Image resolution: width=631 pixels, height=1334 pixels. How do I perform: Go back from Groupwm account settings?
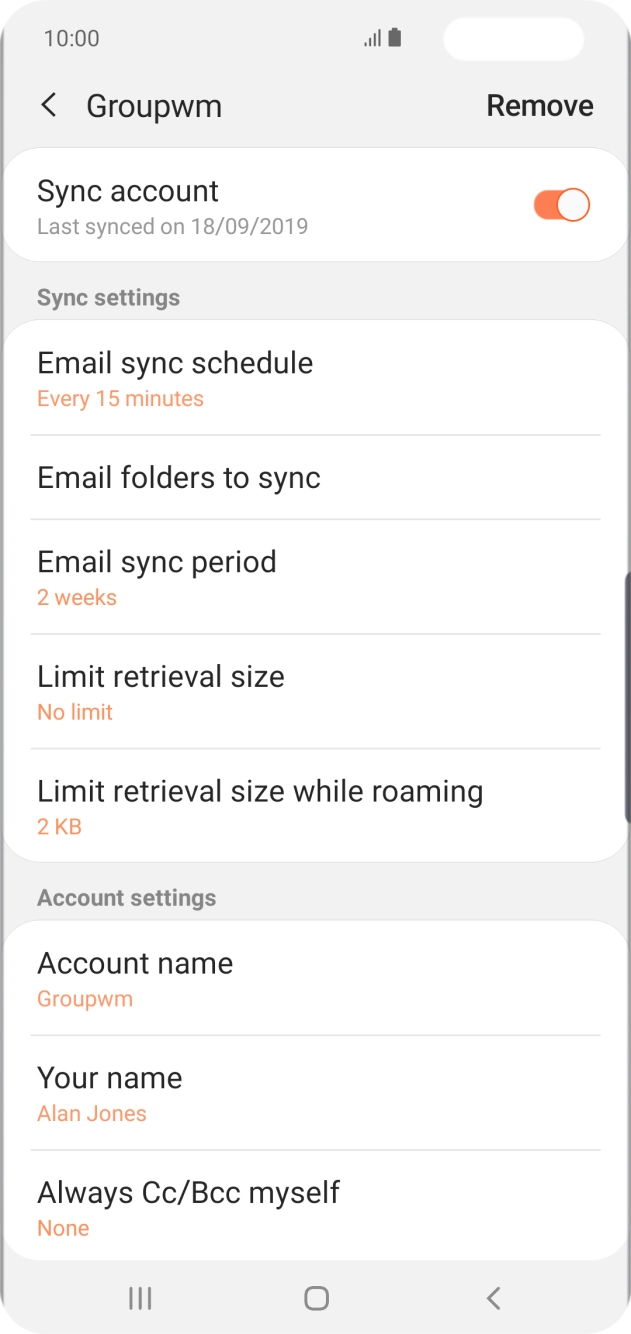click(48, 105)
